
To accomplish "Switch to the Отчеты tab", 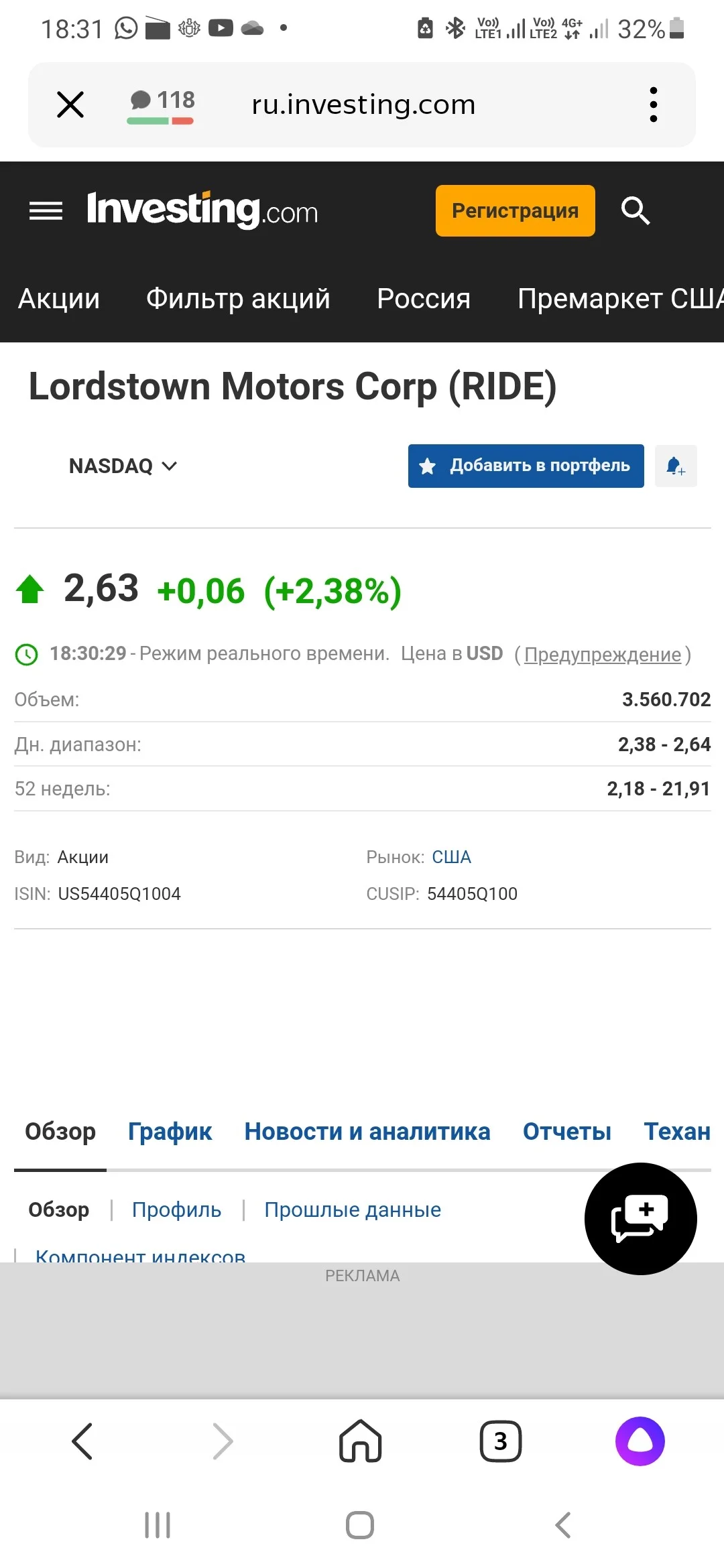I will (x=567, y=1131).
